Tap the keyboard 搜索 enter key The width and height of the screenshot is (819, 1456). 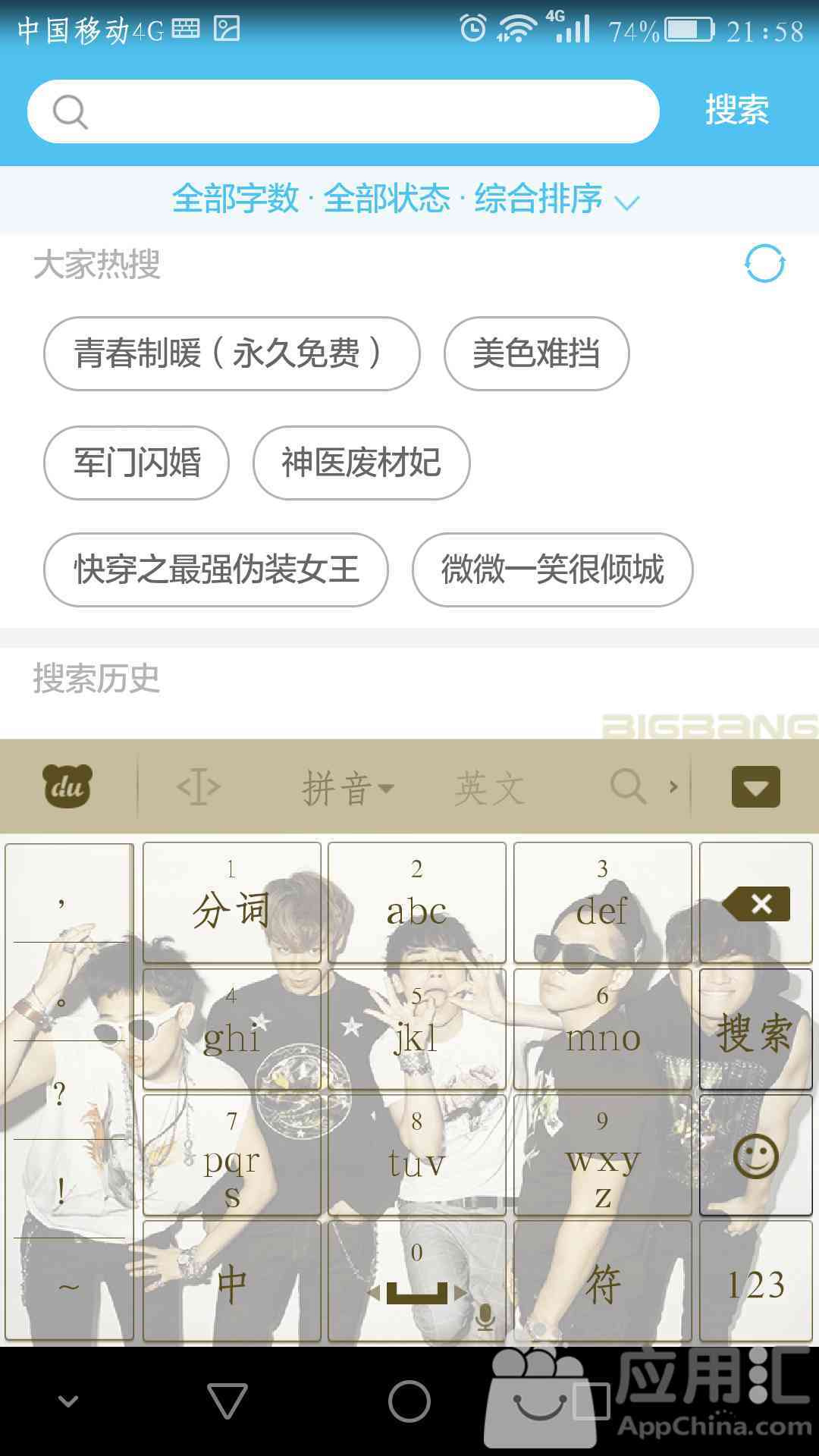coord(755,1031)
